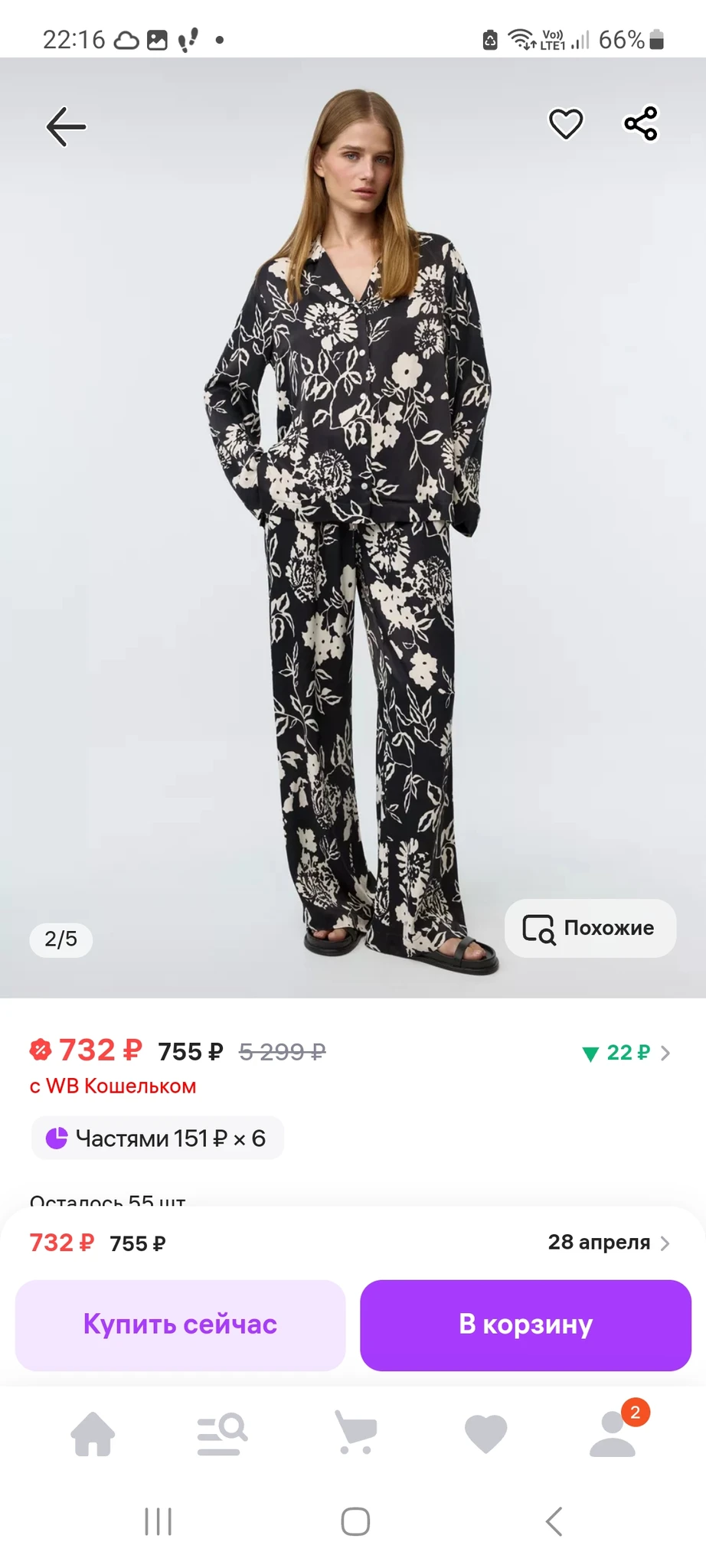View the 22 ₽ price drop details
The image size is (706, 1568).
click(626, 1053)
